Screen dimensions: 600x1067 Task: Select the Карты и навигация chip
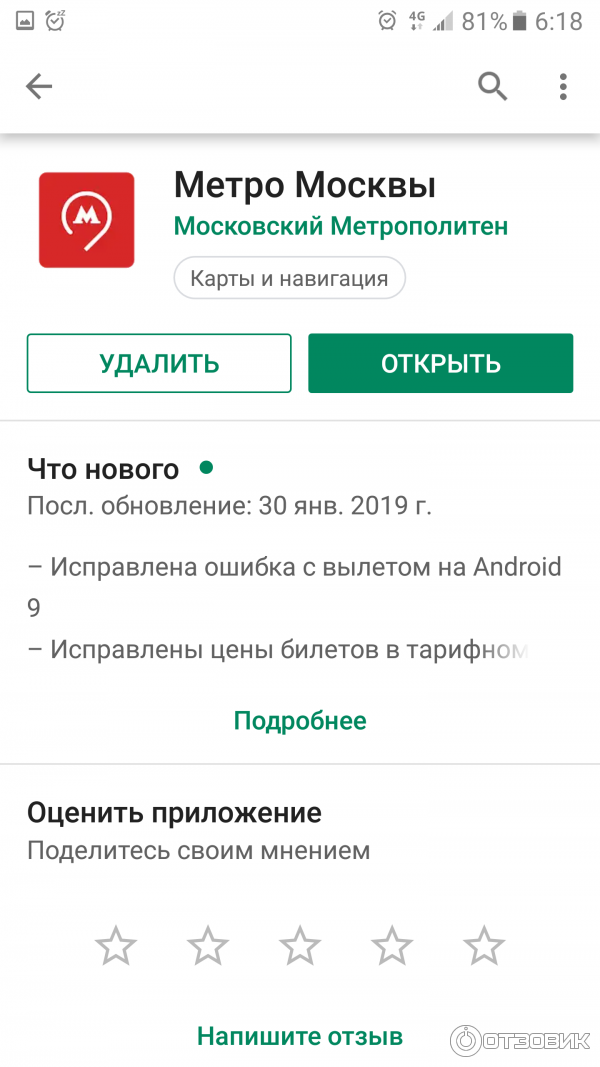[x=289, y=278]
